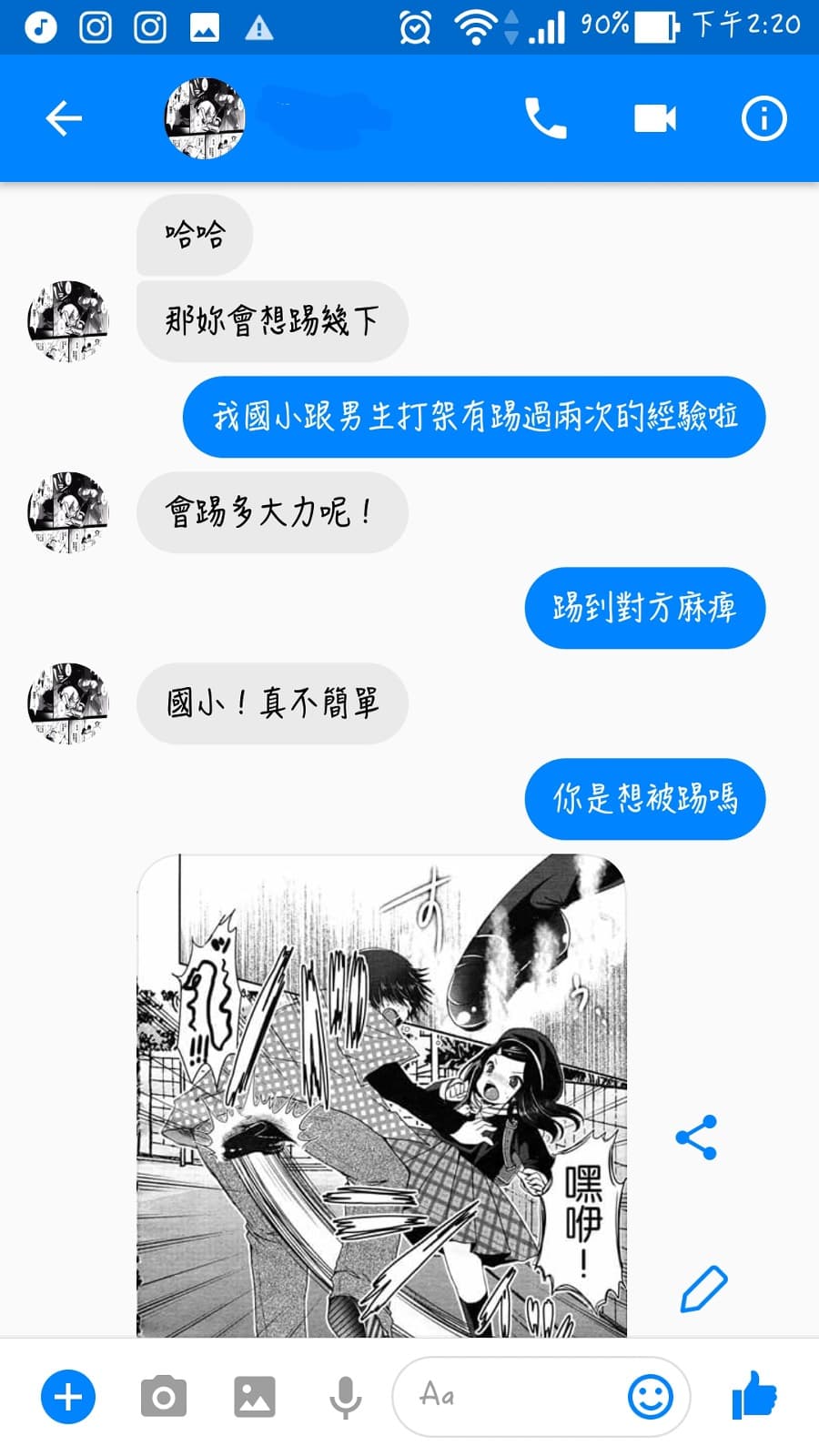This screenshot has height=1456, width=819.
Task: Open the camera to take a photo
Action: (x=164, y=1397)
